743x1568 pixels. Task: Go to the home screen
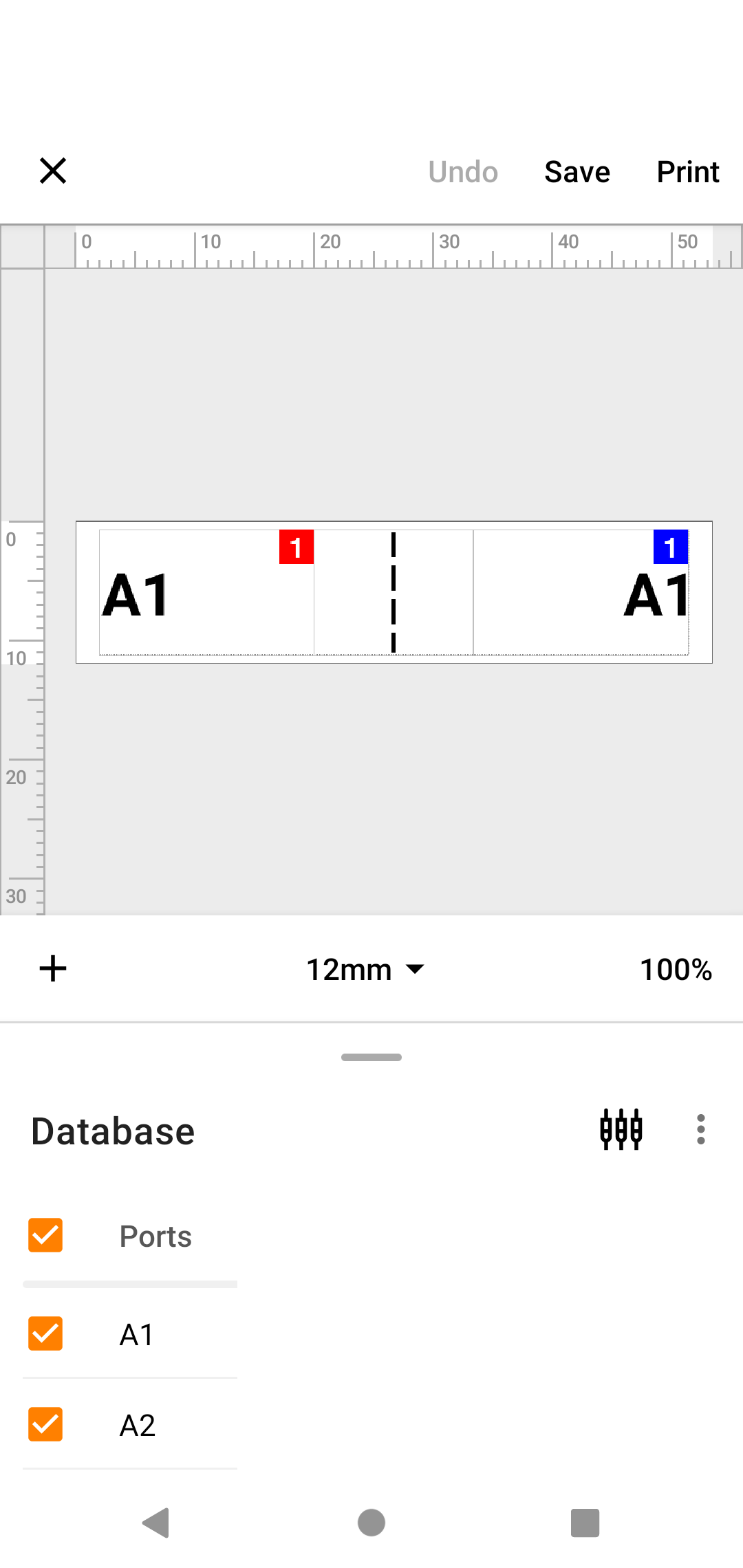pyautogui.click(x=371, y=1523)
